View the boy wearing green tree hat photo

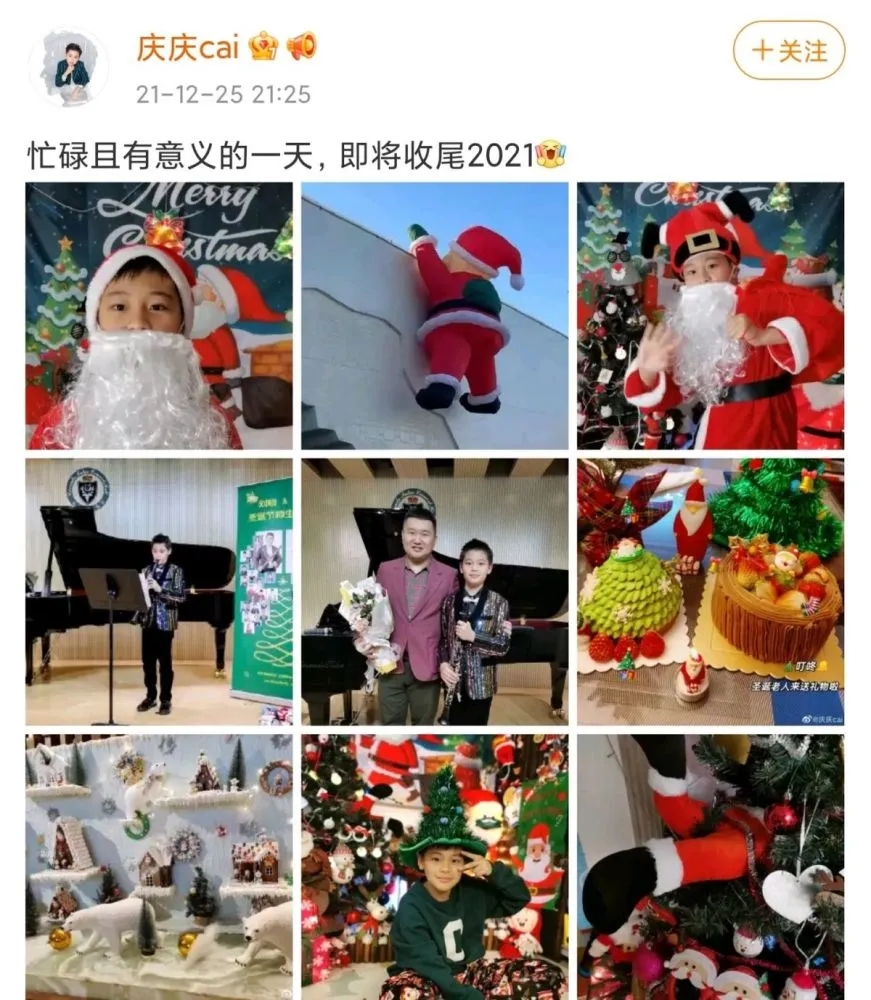pyautogui.click(x=434, y=866)
